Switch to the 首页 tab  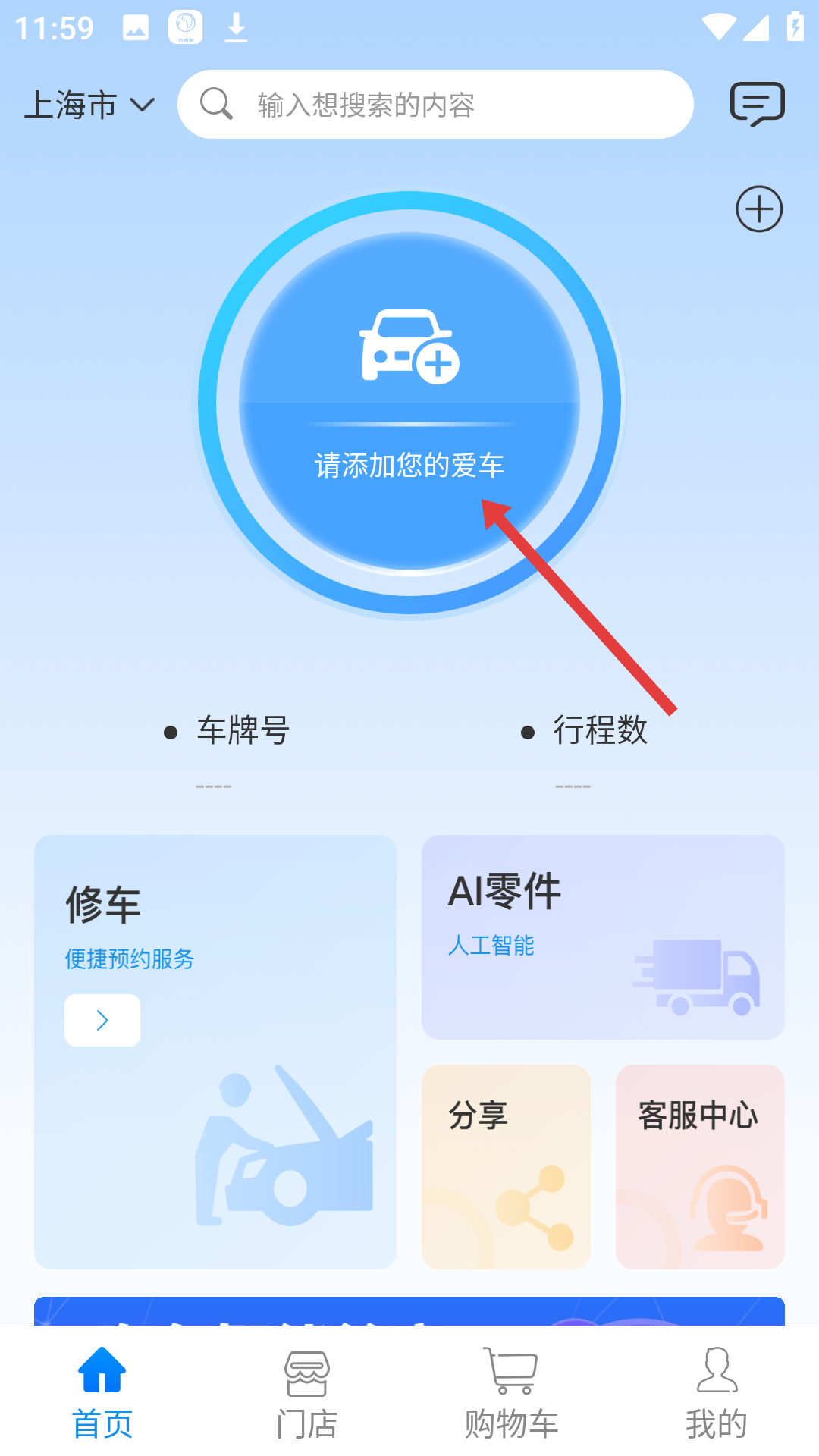click(102, 1394)
